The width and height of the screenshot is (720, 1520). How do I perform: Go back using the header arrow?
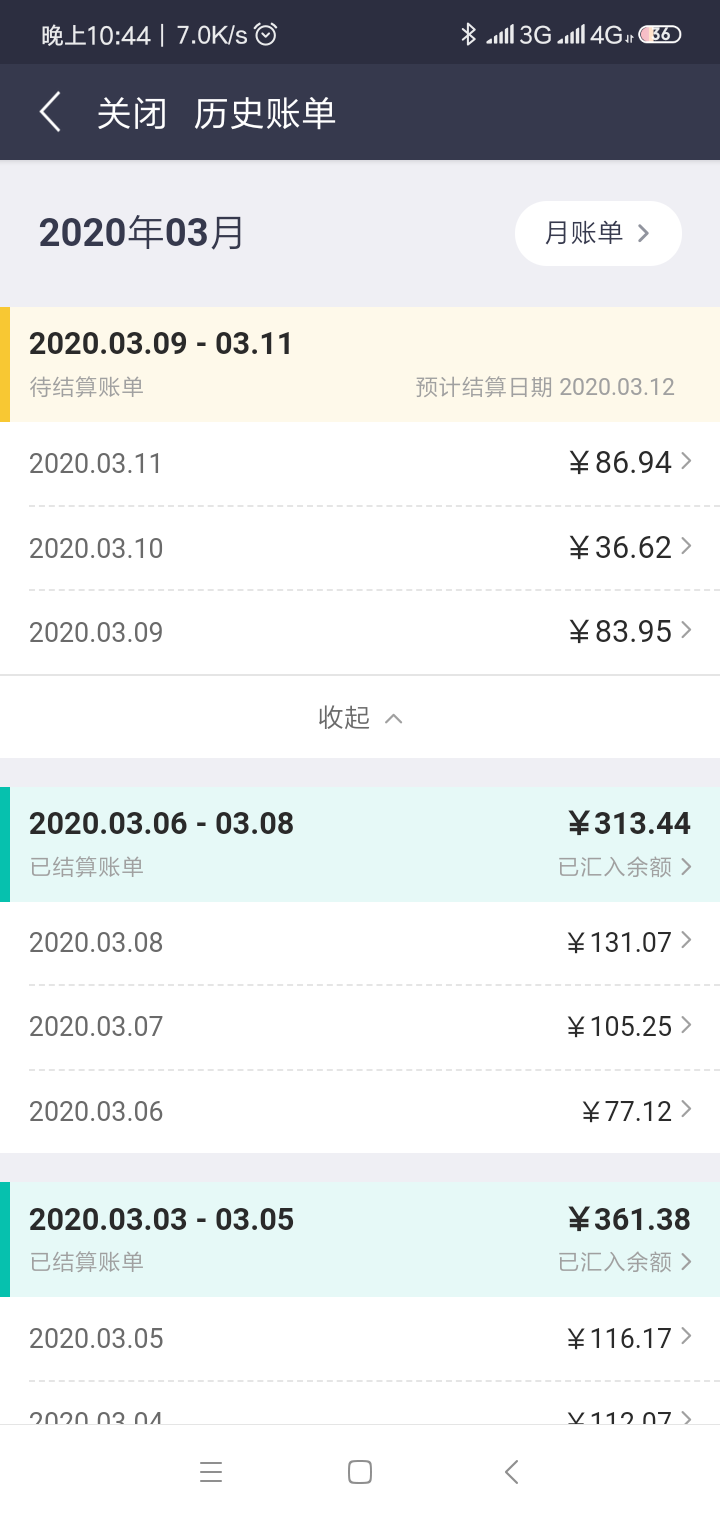pyautogui.click(x=50, y=113)
